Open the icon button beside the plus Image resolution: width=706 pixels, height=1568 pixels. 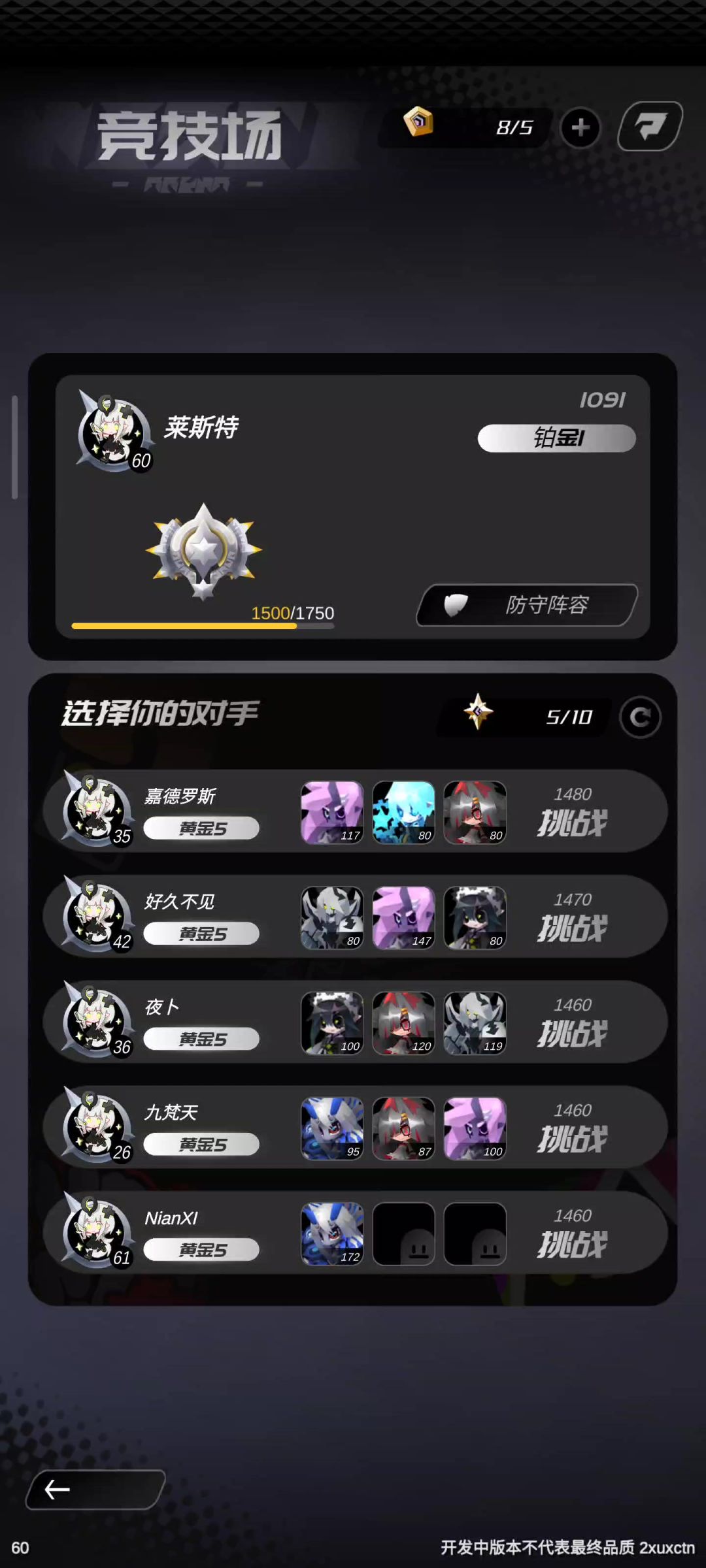(x=650, y=127)
